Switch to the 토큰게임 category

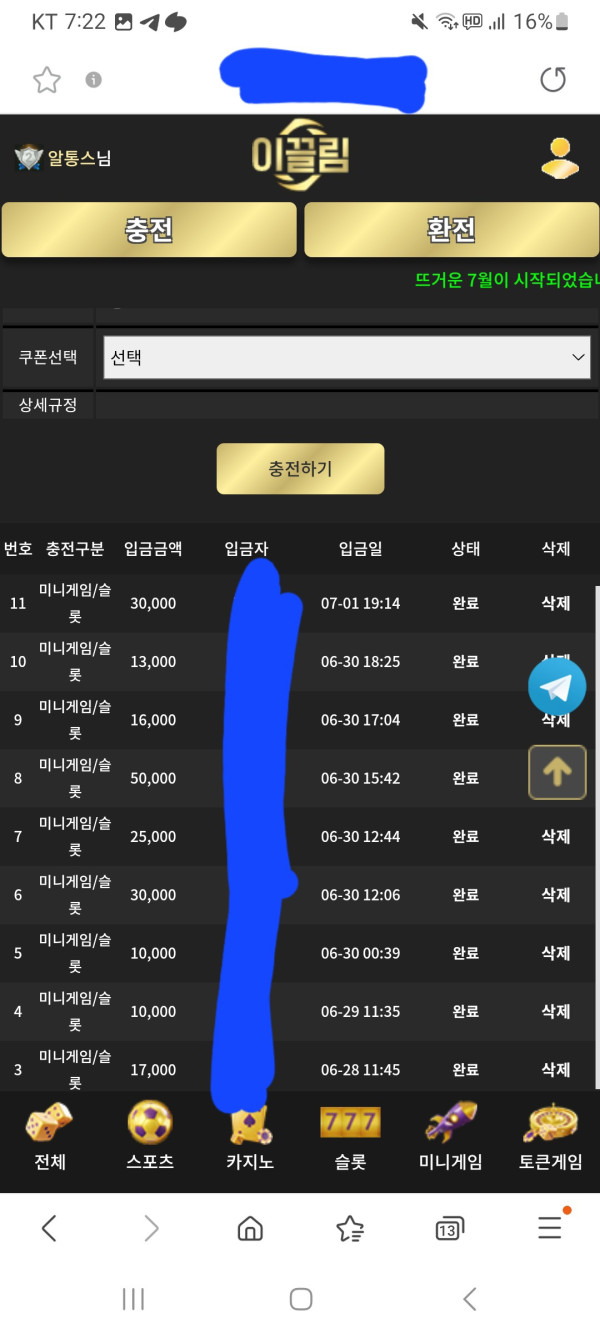(x=551, y=1136)
